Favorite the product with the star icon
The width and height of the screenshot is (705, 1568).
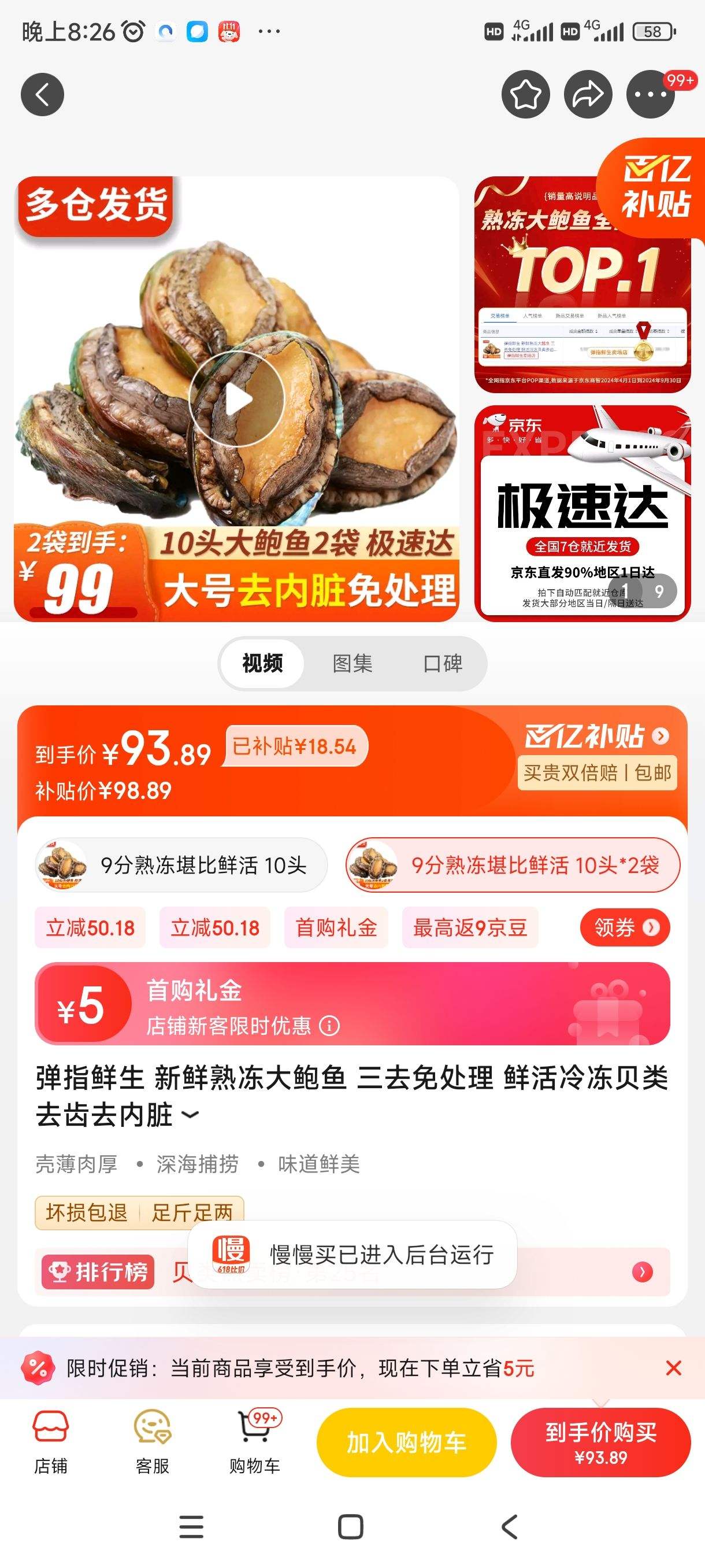(x=527, y=94)
